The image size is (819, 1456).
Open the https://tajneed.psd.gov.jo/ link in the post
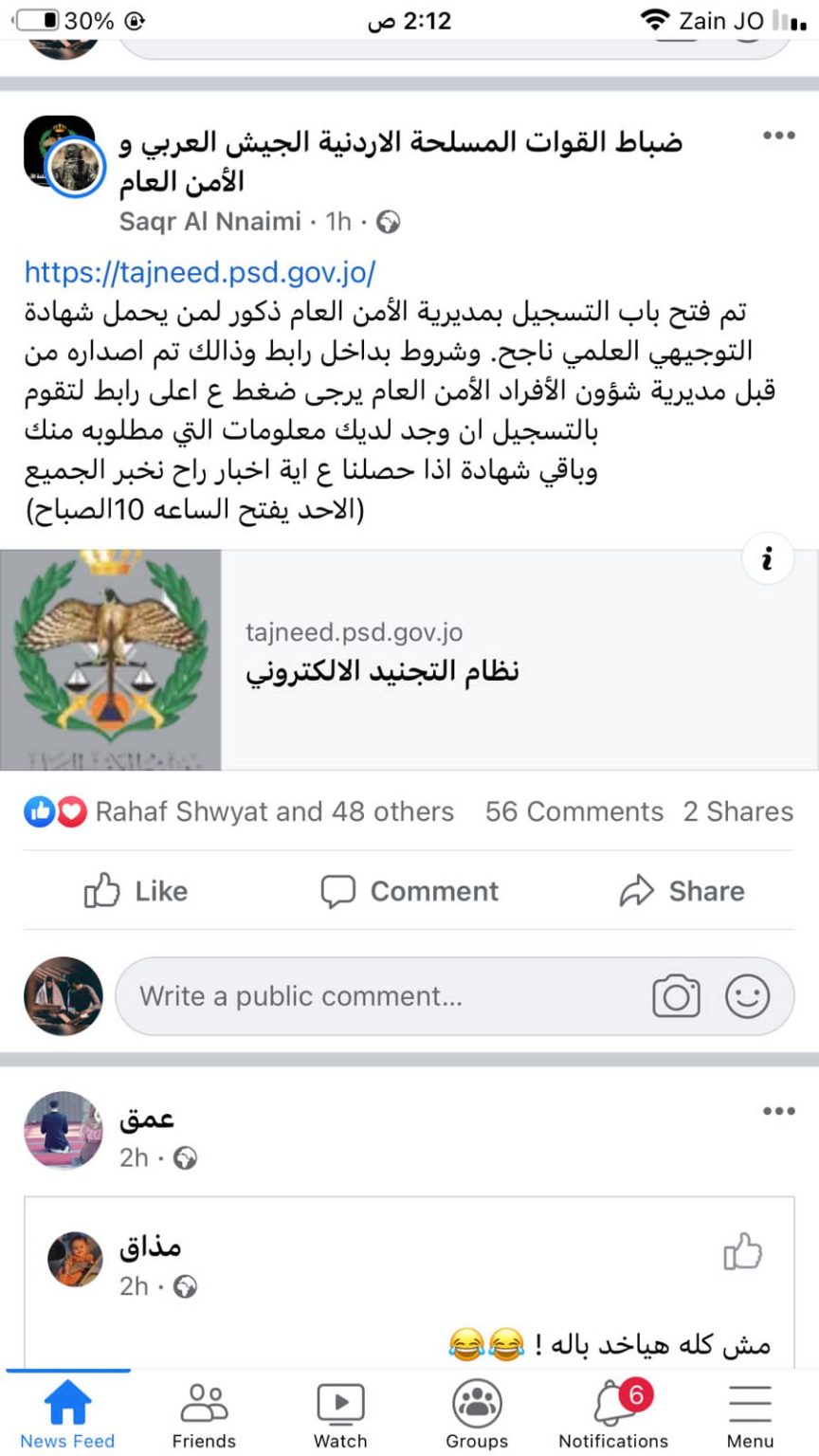click(200, 273)
